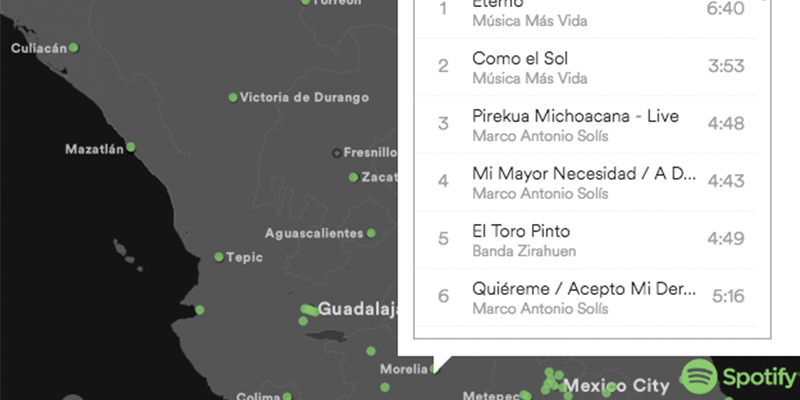Select the Tepic city dot
The image size is (800, 400).
220,257
